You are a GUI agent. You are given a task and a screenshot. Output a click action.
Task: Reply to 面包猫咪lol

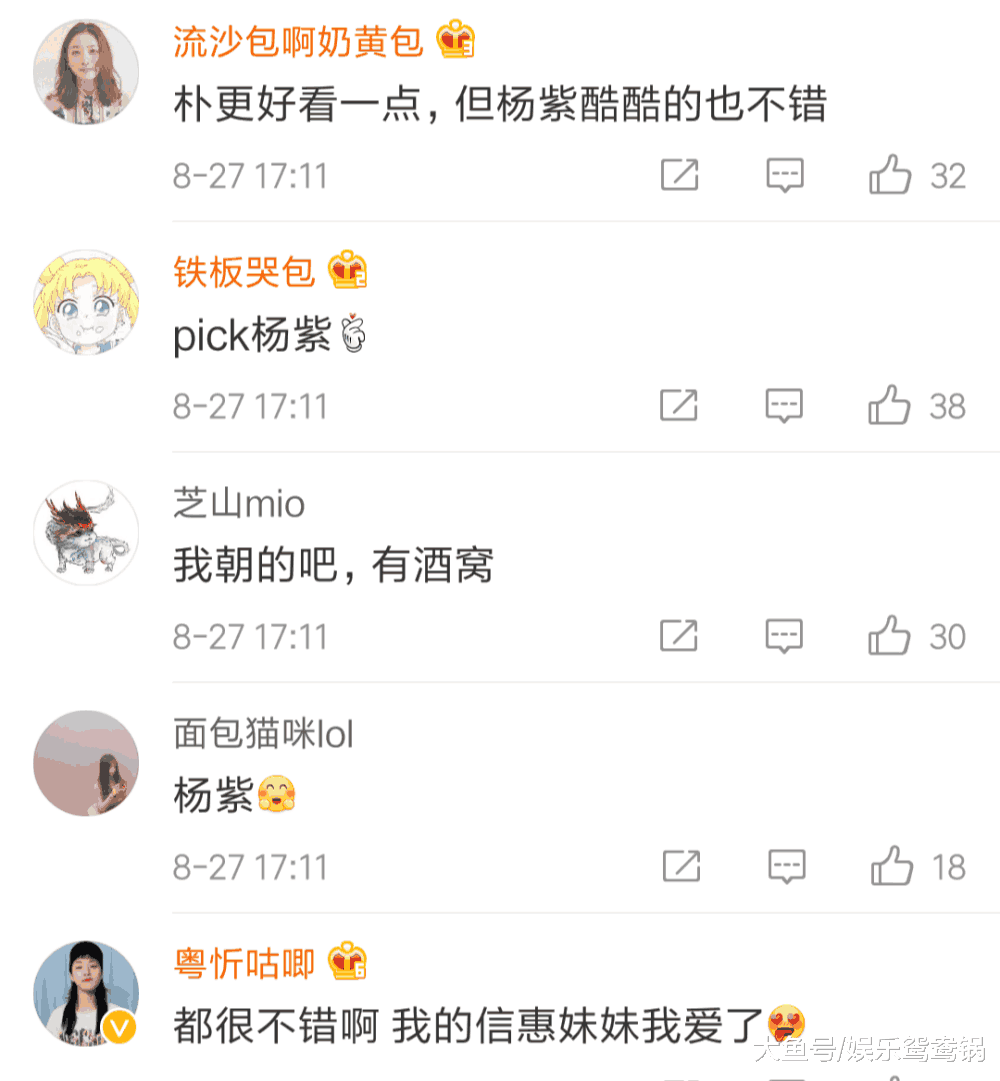[x=786, y=866]
